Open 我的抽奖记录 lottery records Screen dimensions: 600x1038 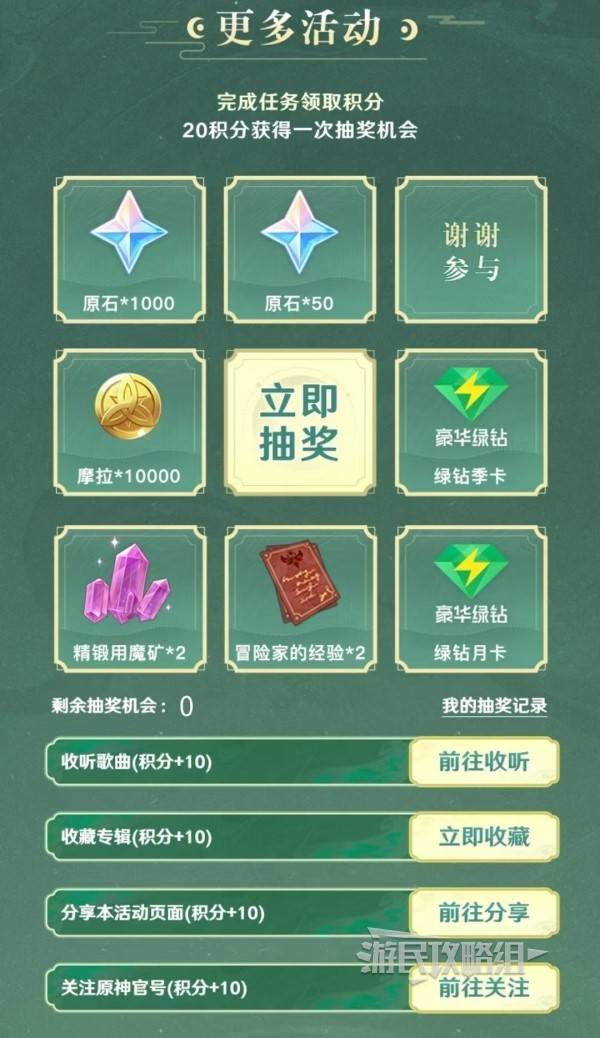coord(494,706)
